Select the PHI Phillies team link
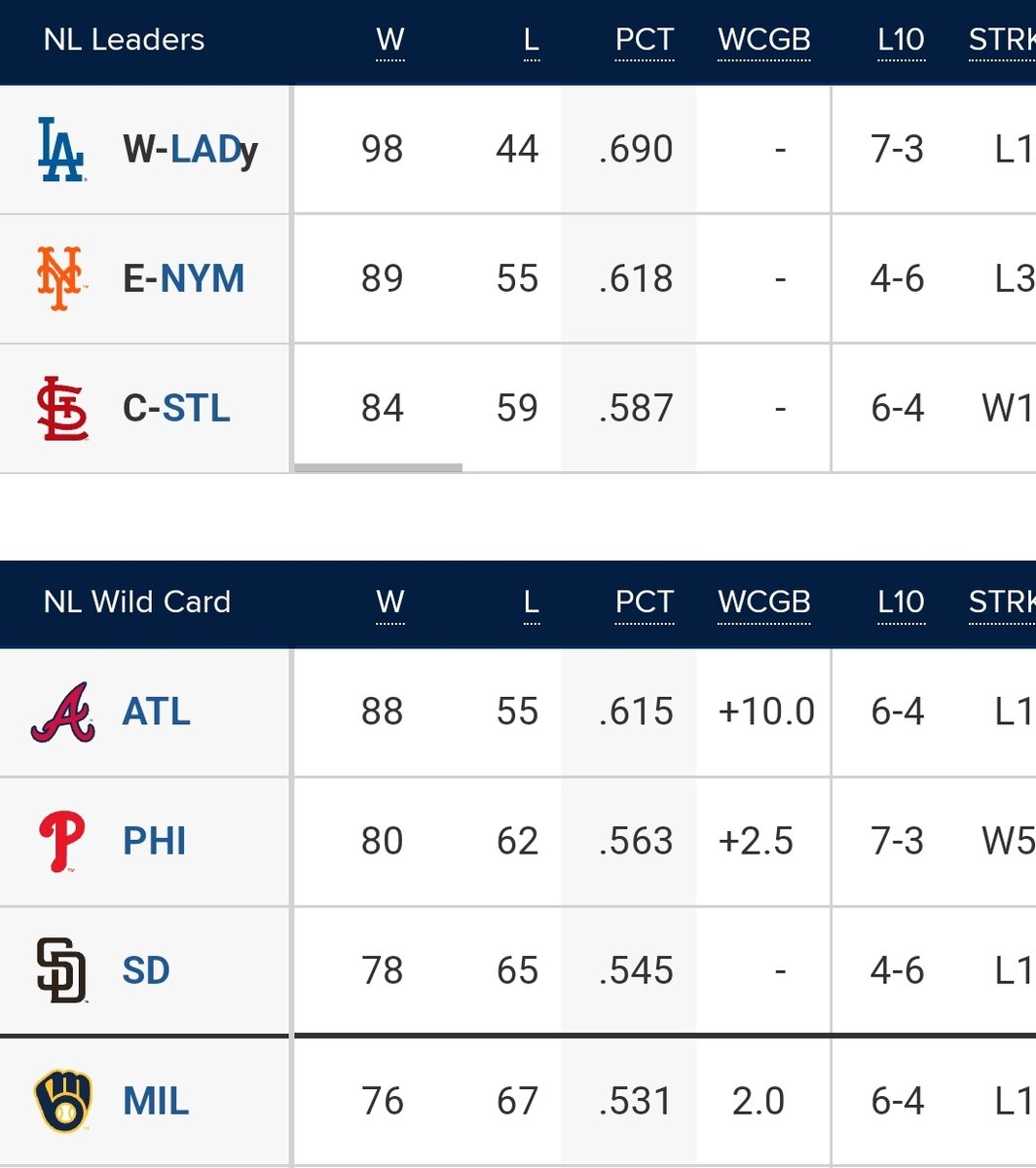Screen dimensions: 1036x1168 point(154,842)
